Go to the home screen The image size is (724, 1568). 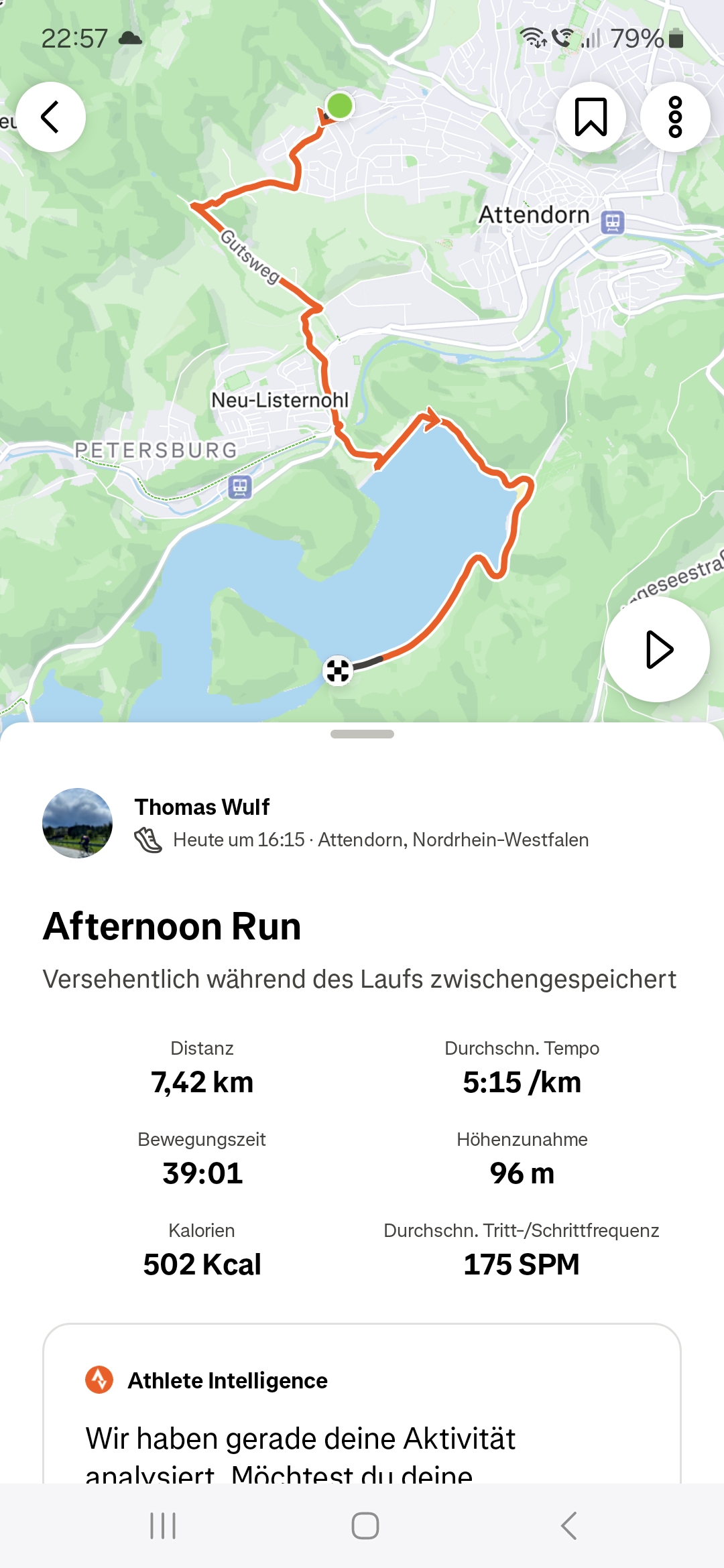(x=365, y=1526)
